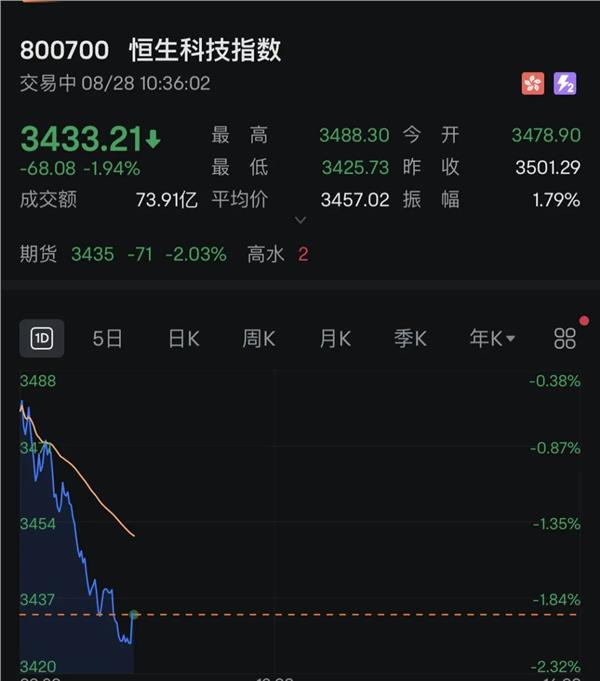Expand the quote details chevron
Screen dimensions: 600x681
(x=300, y=220)
